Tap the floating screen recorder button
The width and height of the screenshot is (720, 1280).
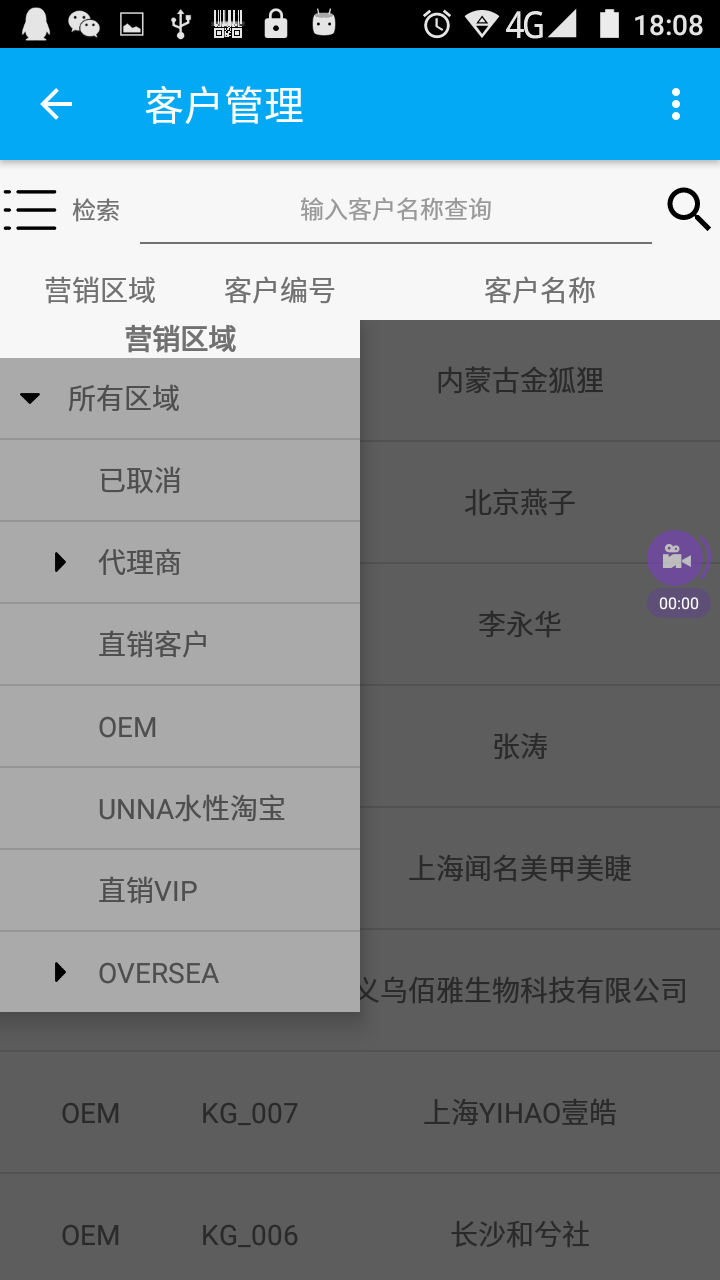pyautogui.click(x=676, y=558)
